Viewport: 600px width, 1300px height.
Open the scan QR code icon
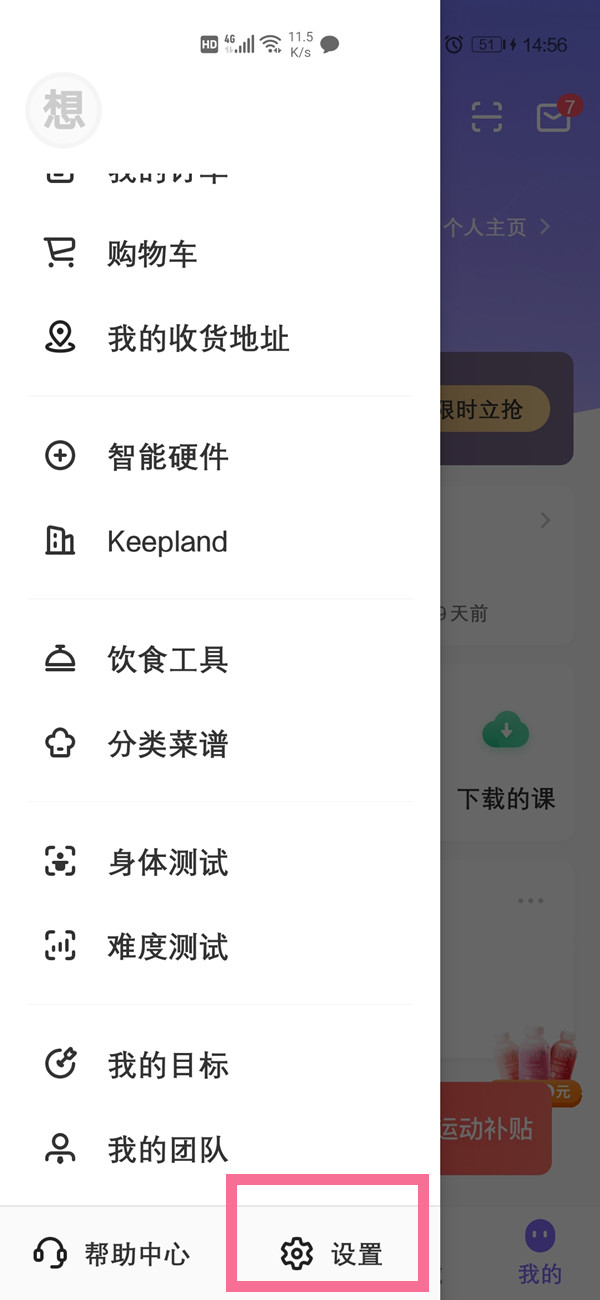coord(487,117)
